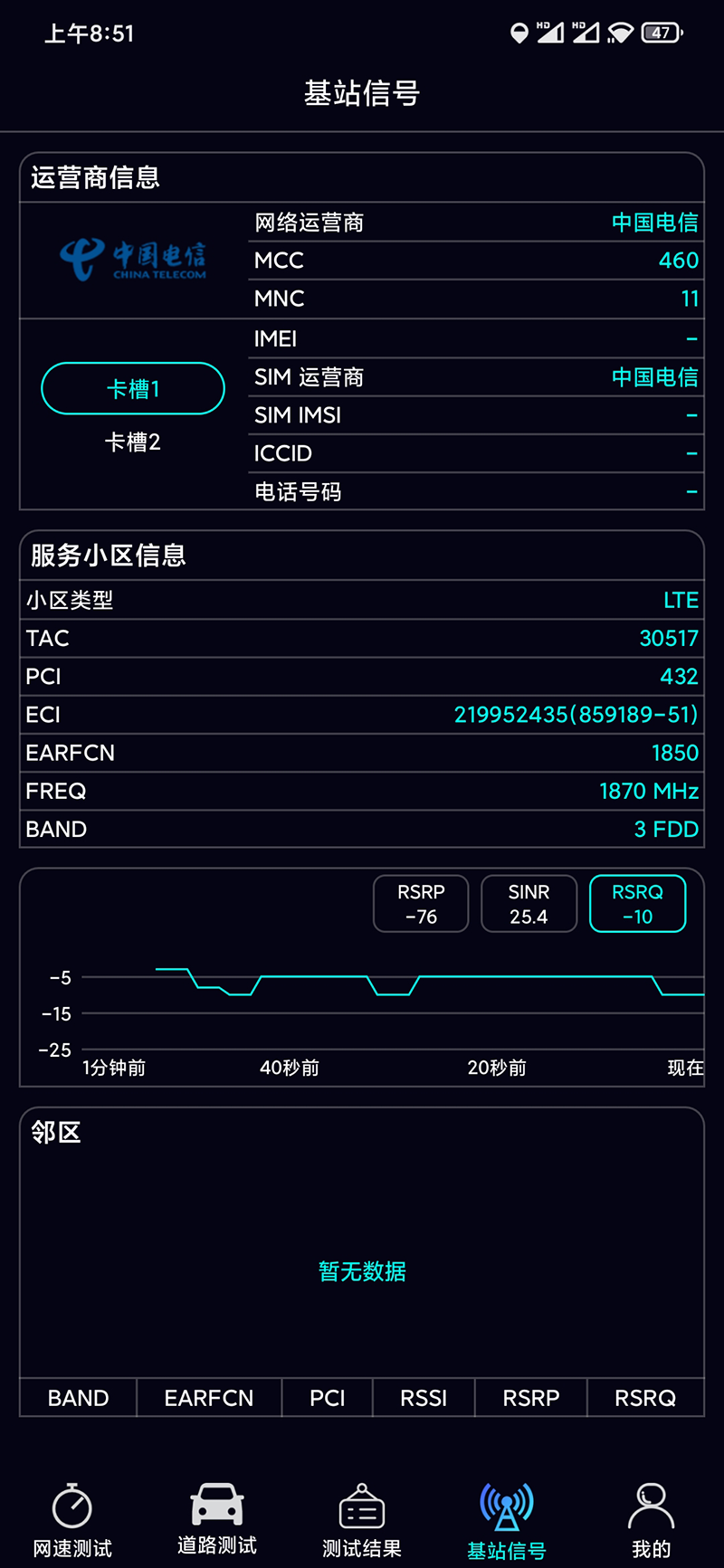Open the 道路测试 road test tab
The image size is (724, 1568).
coord(217,1520)
